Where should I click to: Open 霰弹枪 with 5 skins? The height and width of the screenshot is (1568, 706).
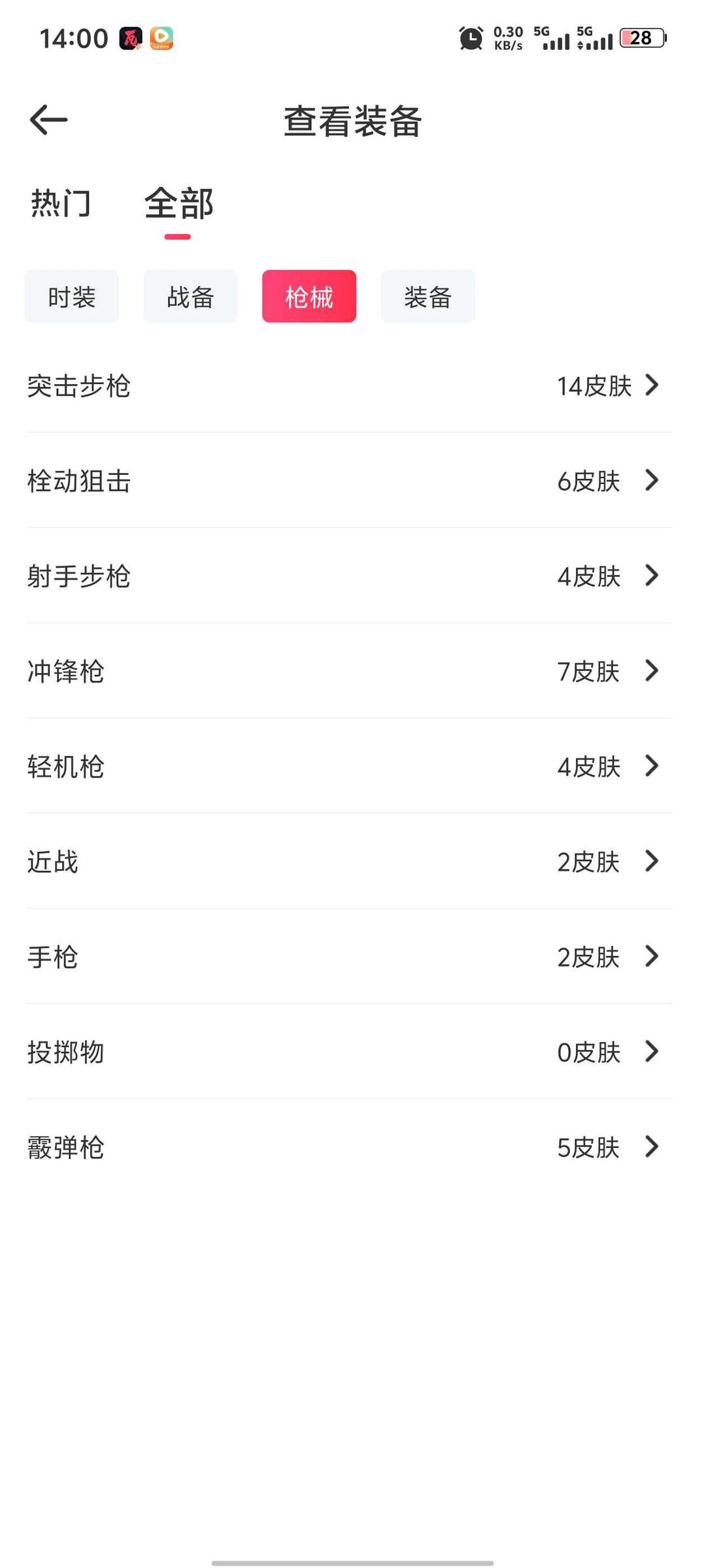[x=349, y=1147]
